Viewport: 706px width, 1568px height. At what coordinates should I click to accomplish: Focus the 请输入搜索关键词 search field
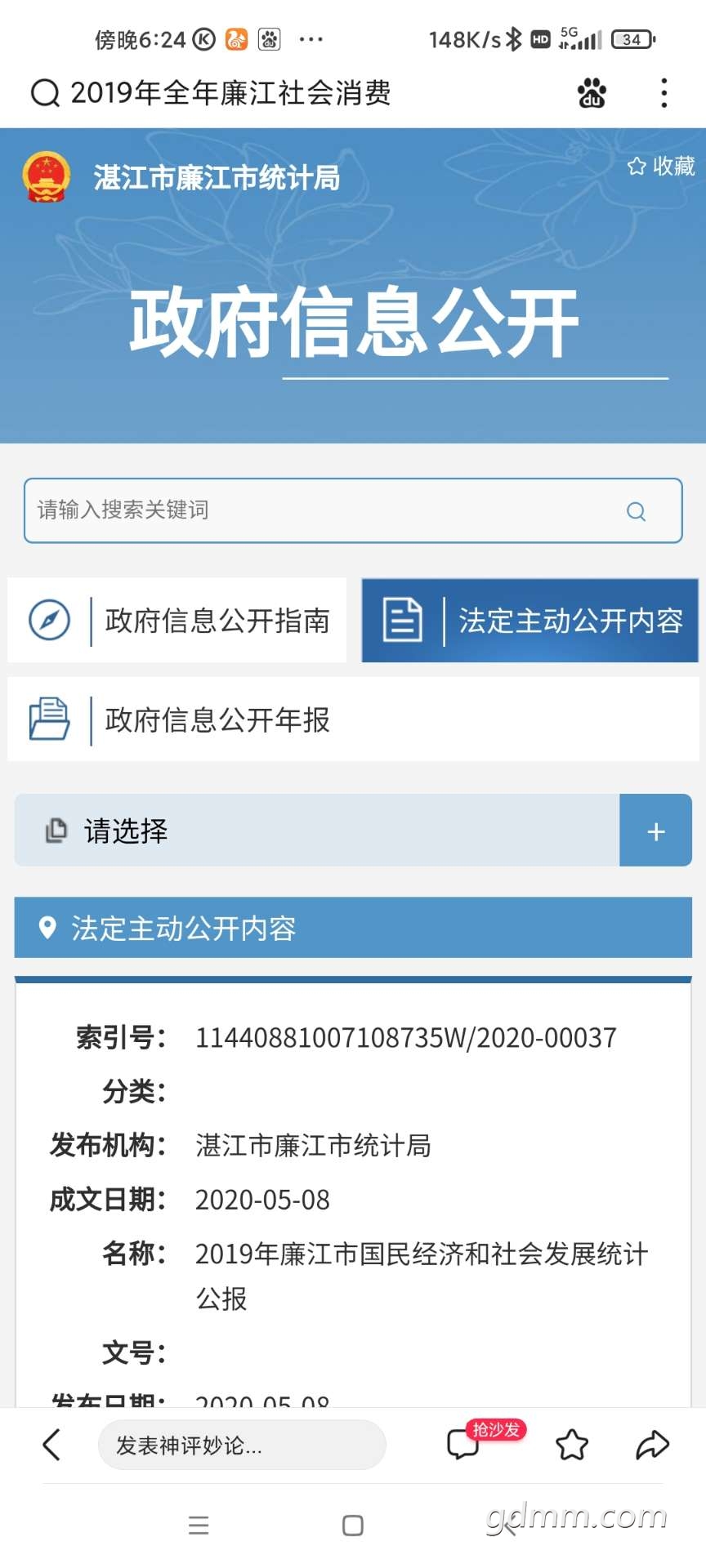(327, 510)
